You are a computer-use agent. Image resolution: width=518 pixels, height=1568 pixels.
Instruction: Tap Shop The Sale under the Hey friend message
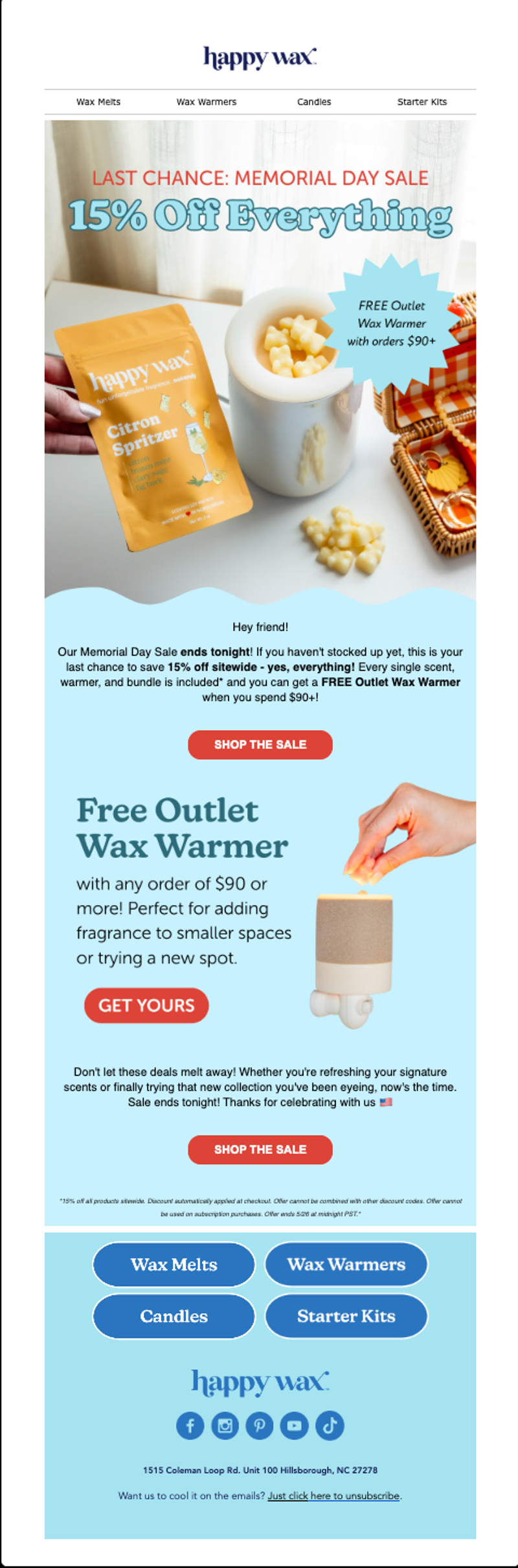[260, 744]
